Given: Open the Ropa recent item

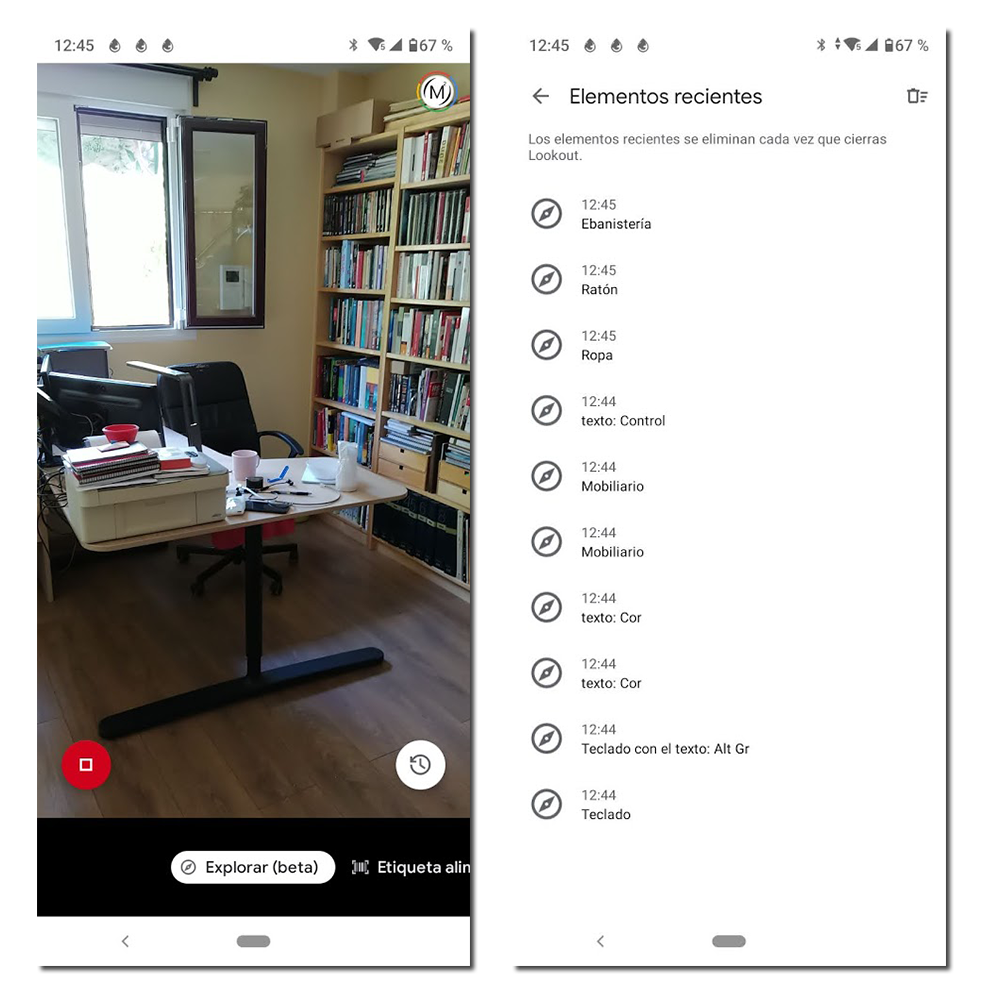Looking at the screenshot, I should pyautogui.click(x=598, y=346).
